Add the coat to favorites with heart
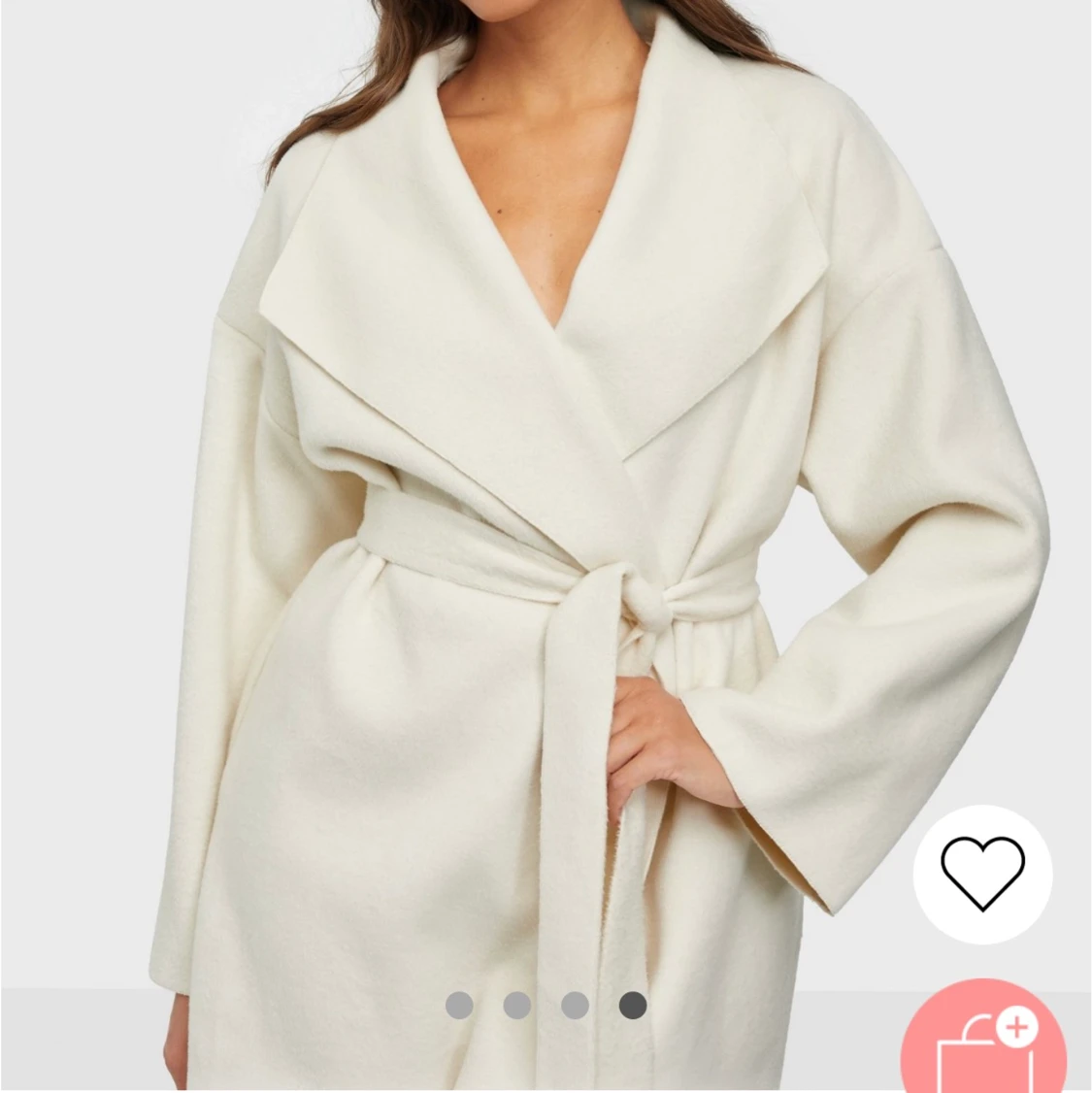This screenshot has width=1092, height=1093. [982, 874]
